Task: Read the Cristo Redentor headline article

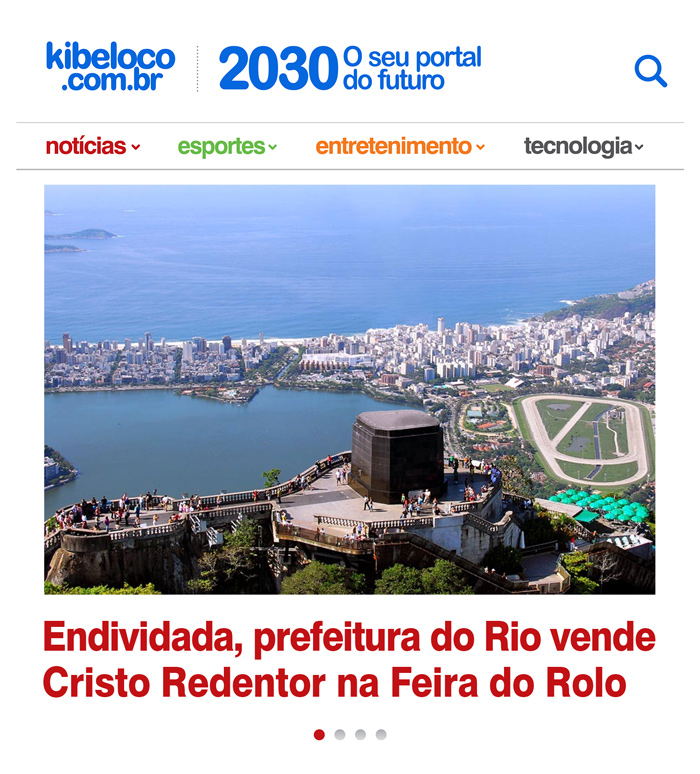Action: tap(349, 659)
